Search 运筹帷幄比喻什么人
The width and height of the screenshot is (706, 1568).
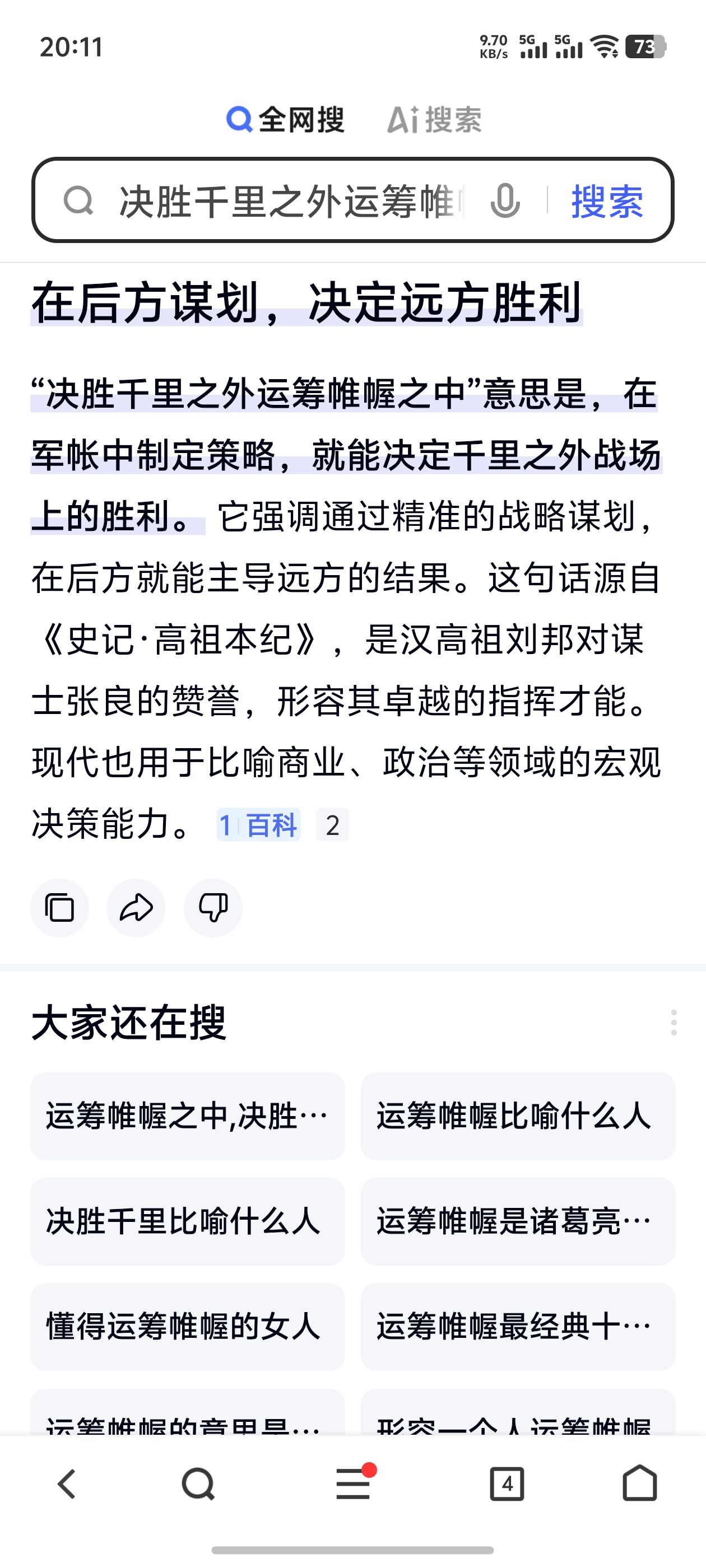coord(518,1116)
